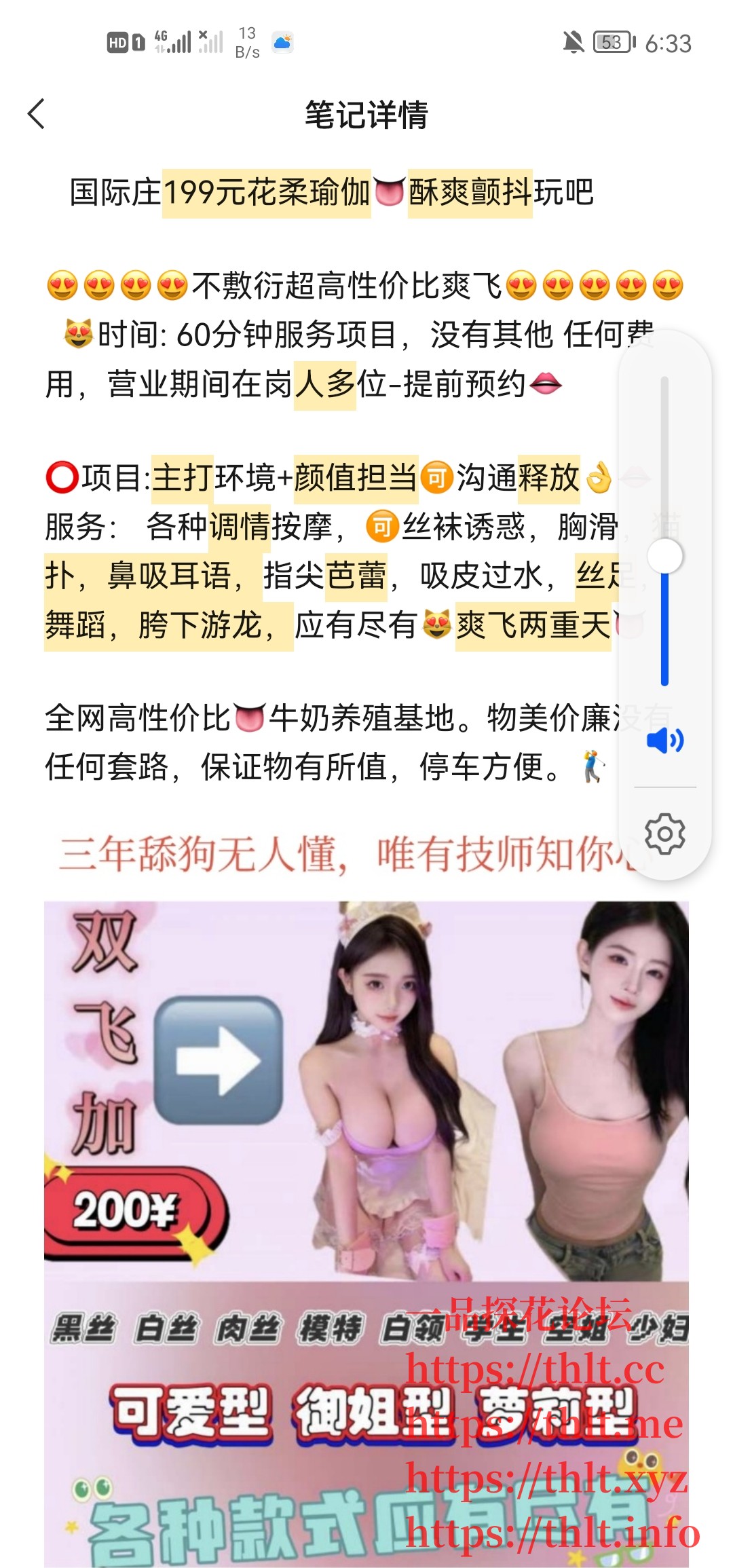Tap the 4G signal strength icon

[x=171, y=42]
